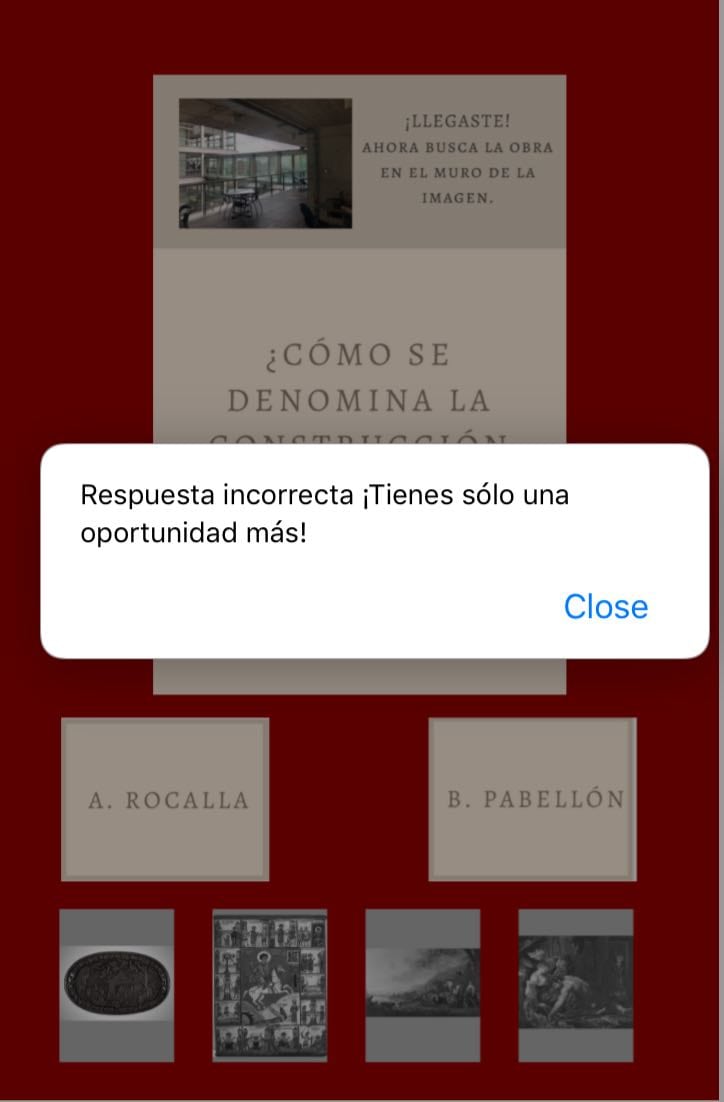Open the landscape painting thumbnail
Image resolution: width=724 pixels, height=1102 pixels.
coord(422,985)
